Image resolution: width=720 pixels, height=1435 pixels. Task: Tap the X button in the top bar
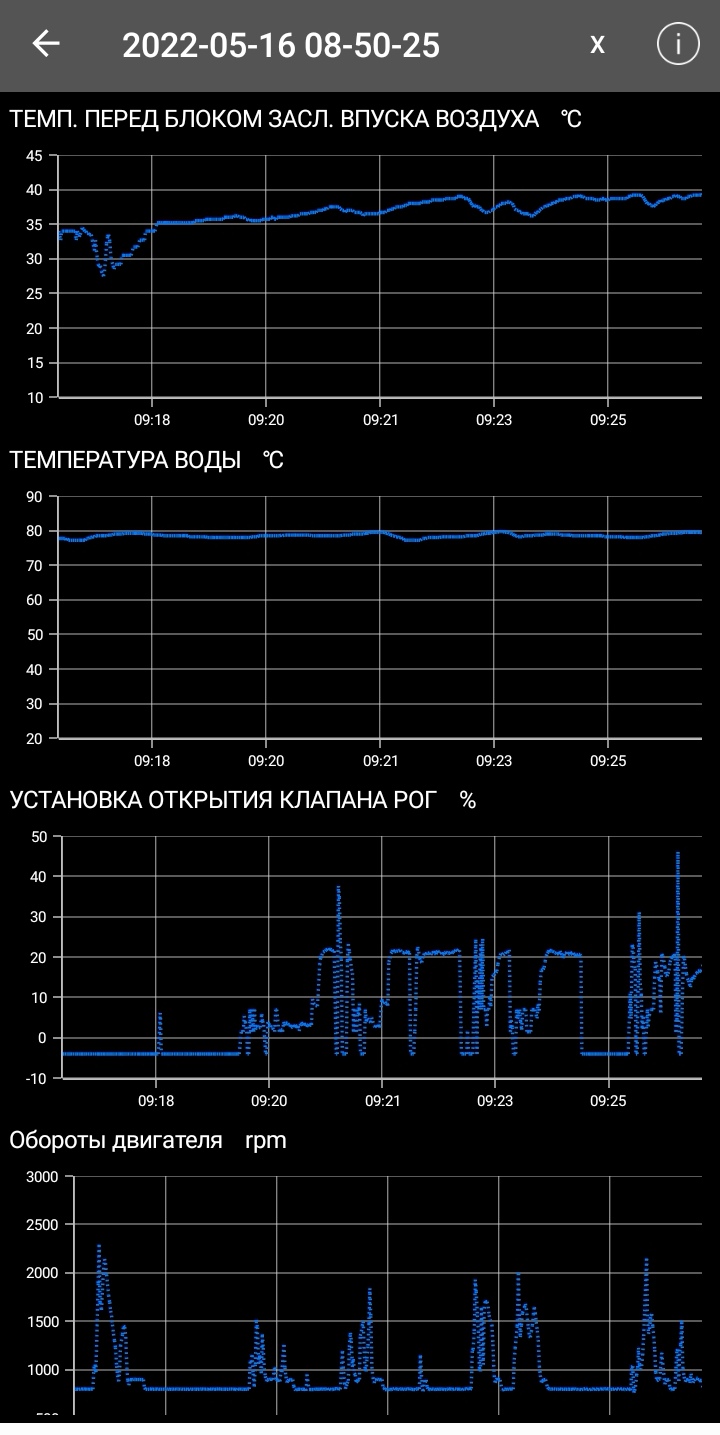[597, 45]
